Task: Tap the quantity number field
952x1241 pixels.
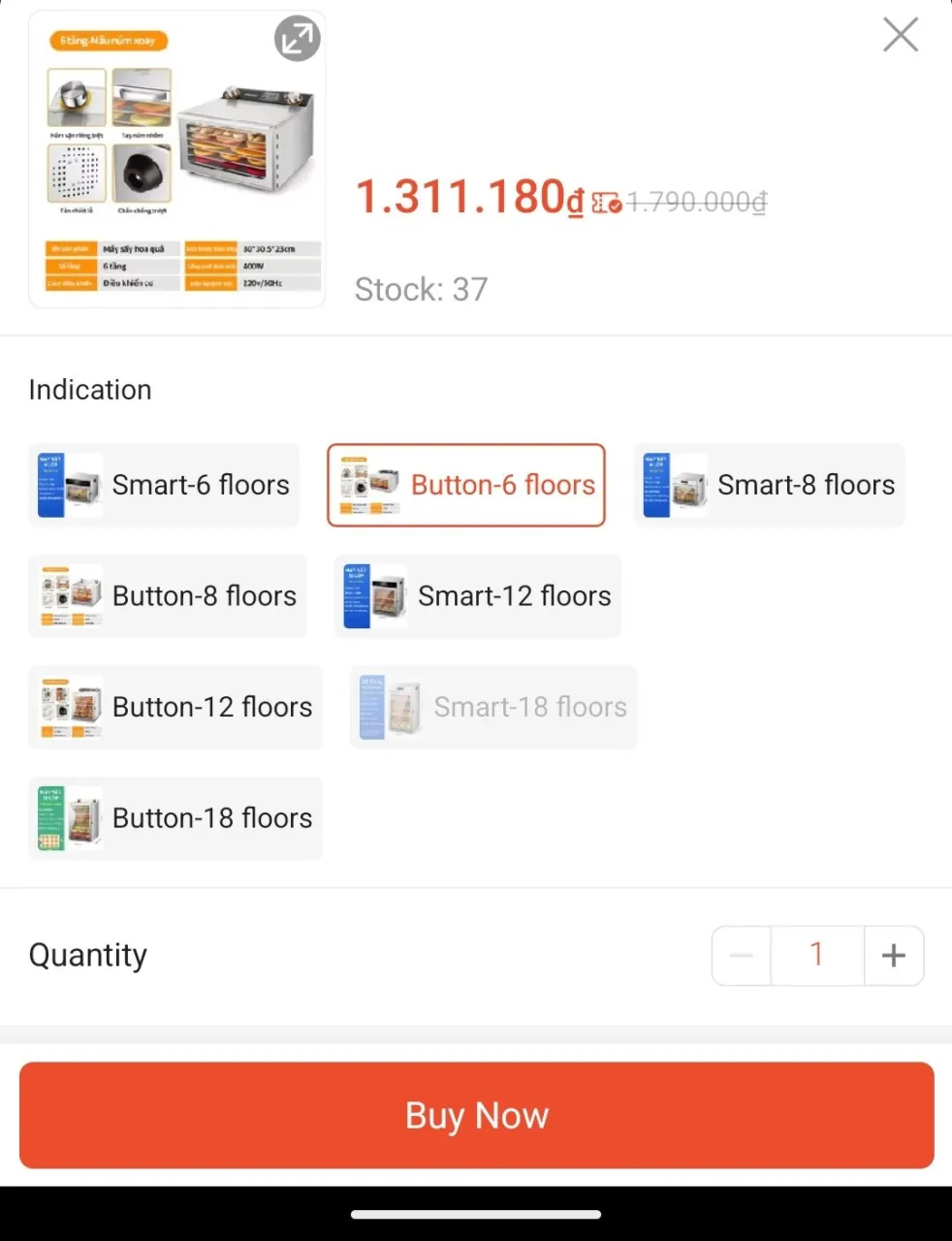Action: tap(817, 956)
